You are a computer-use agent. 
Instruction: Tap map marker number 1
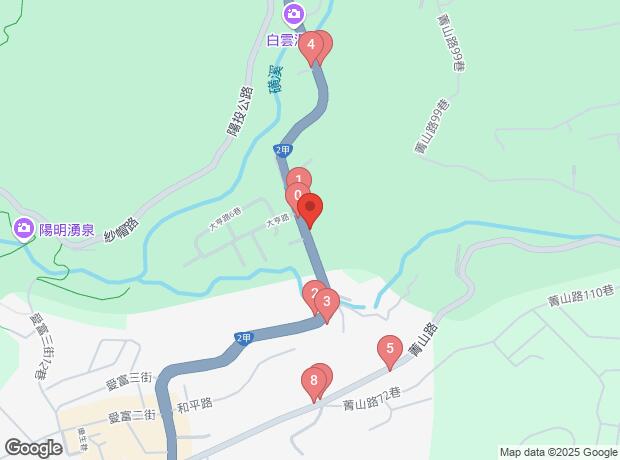tap(298, 181)
